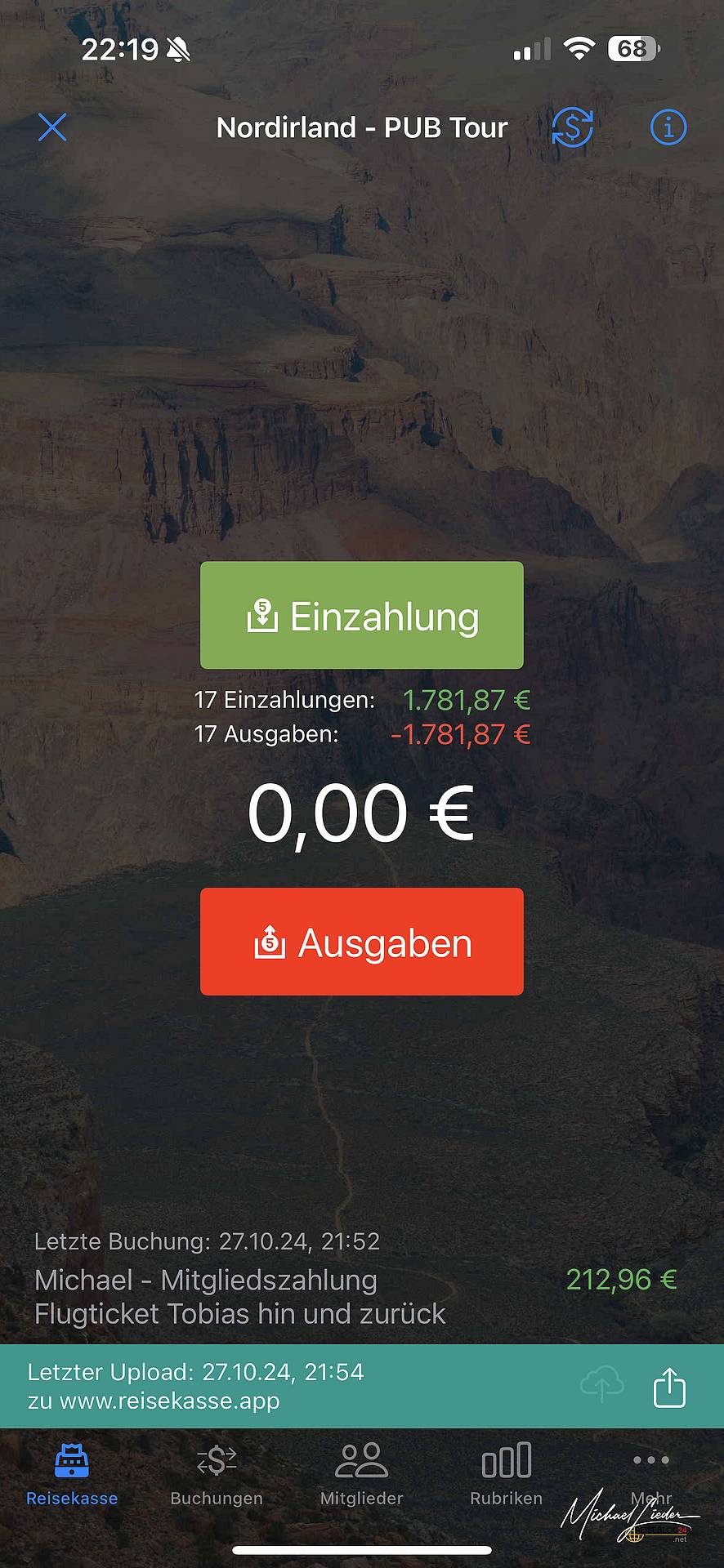Switch to the Buchungen tab

coord(217,1475)
